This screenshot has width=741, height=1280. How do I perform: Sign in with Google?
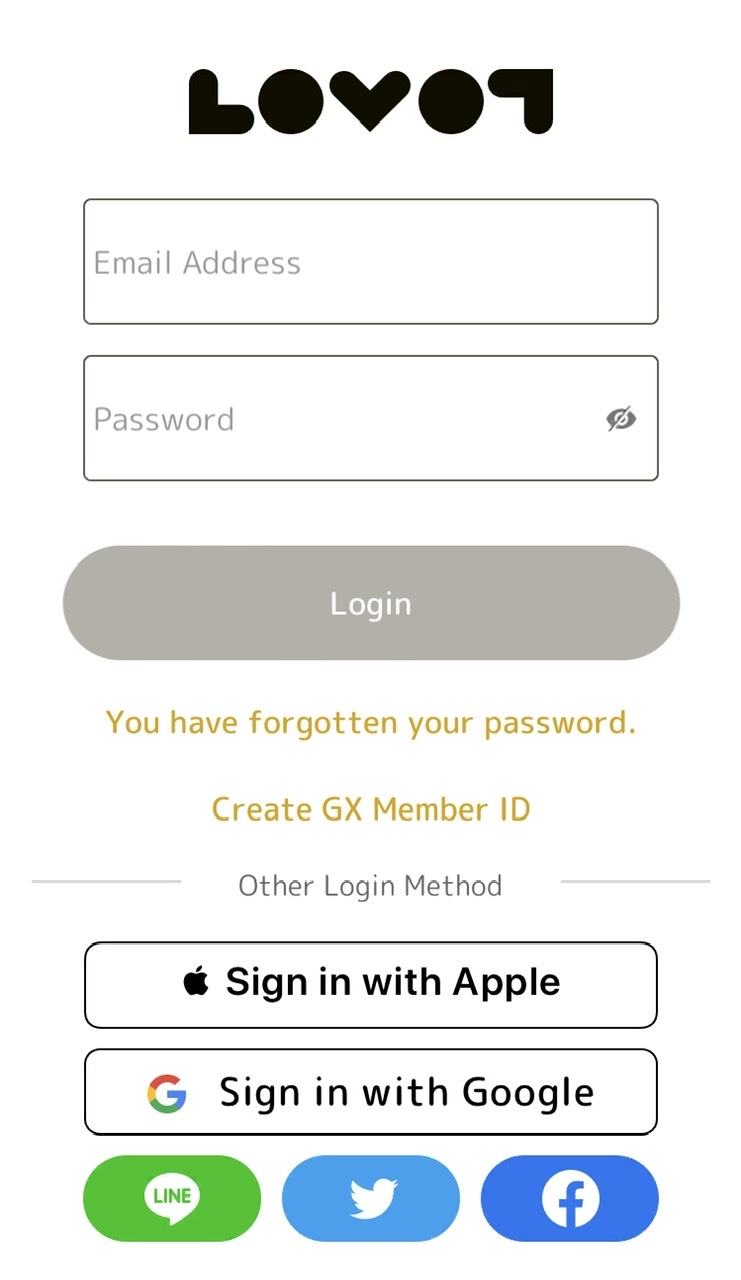[371, 1092]
